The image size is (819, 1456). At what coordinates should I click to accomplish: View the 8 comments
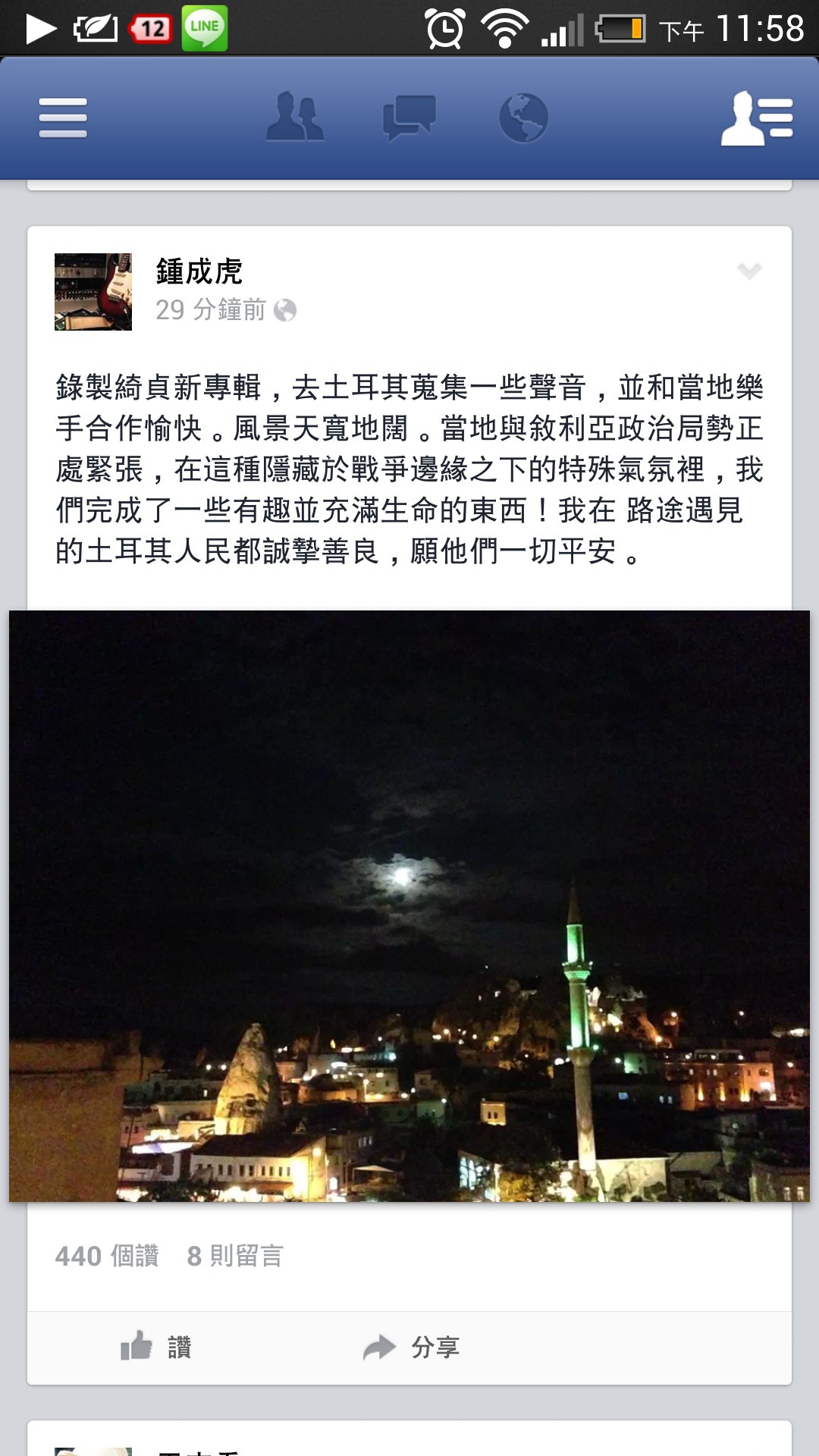tap(235, 1256)
